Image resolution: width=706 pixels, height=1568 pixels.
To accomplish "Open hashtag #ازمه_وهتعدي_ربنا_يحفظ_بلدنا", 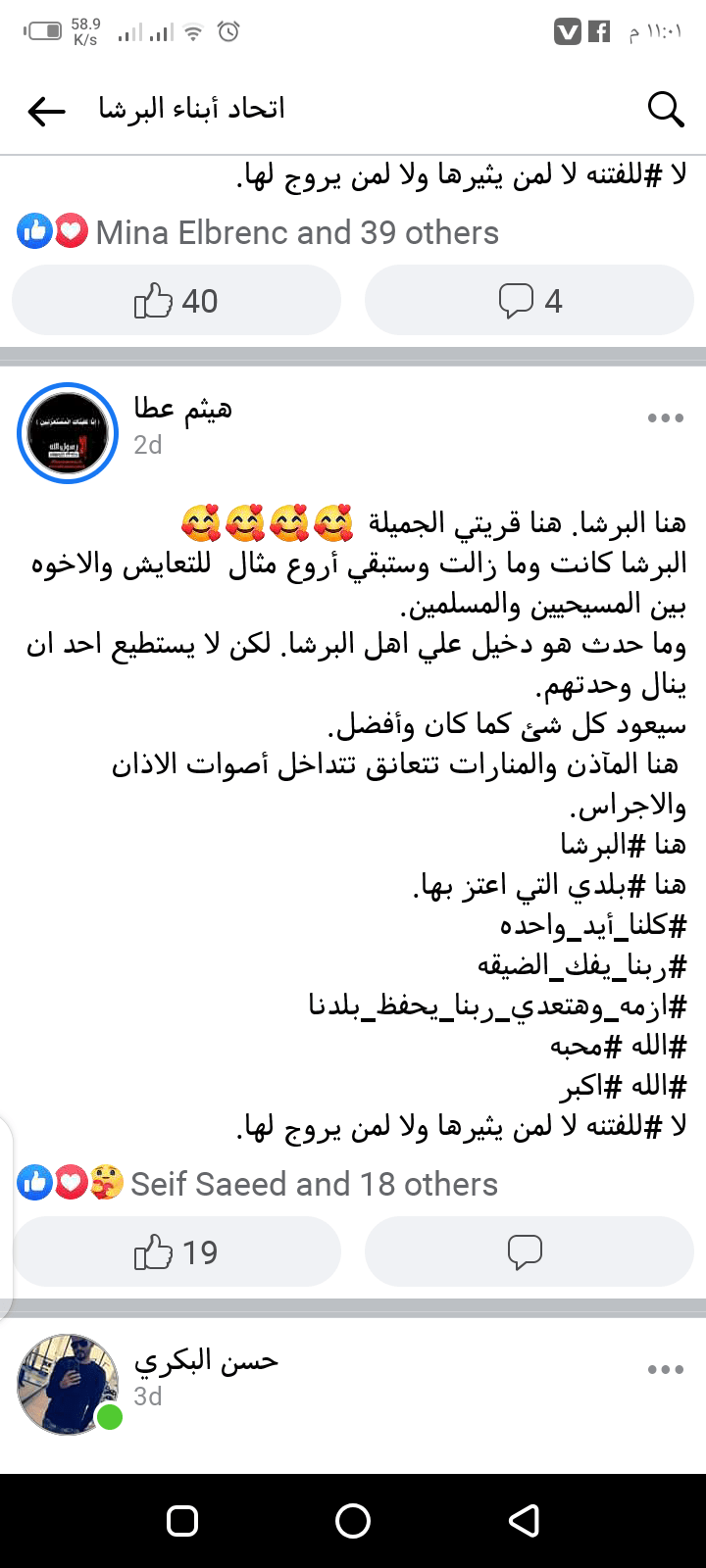I will tap(497, 1005).
